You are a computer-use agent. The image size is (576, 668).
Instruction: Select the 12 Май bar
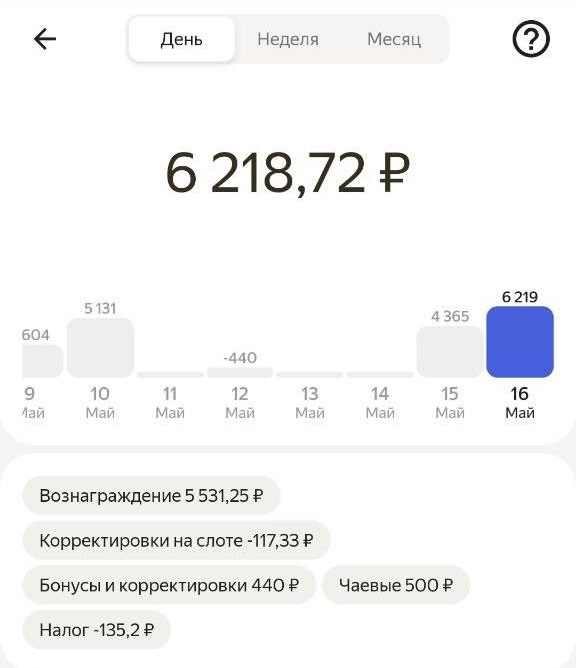(x=240, y=372)
